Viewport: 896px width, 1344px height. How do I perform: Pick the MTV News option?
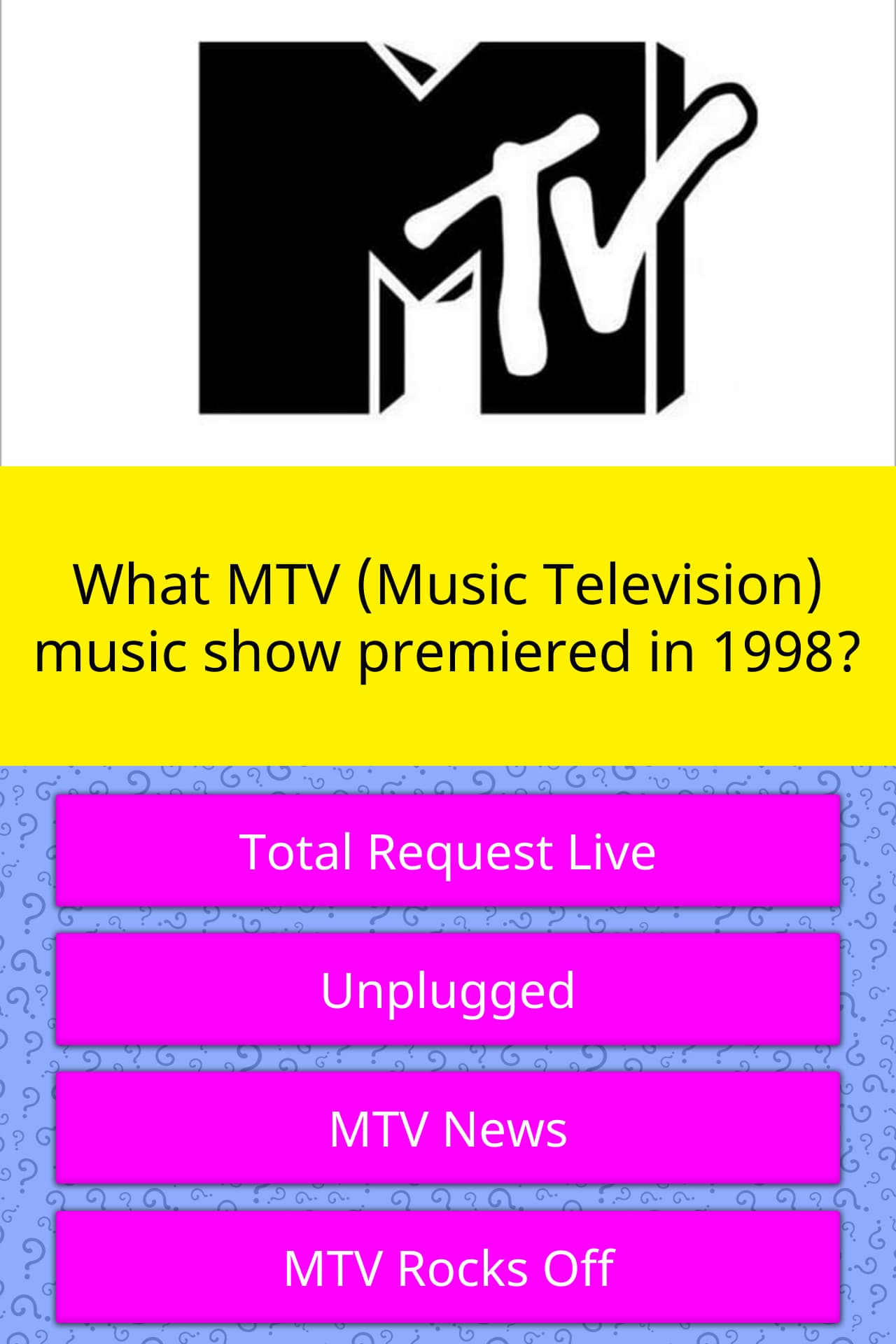pos(448,1128)
